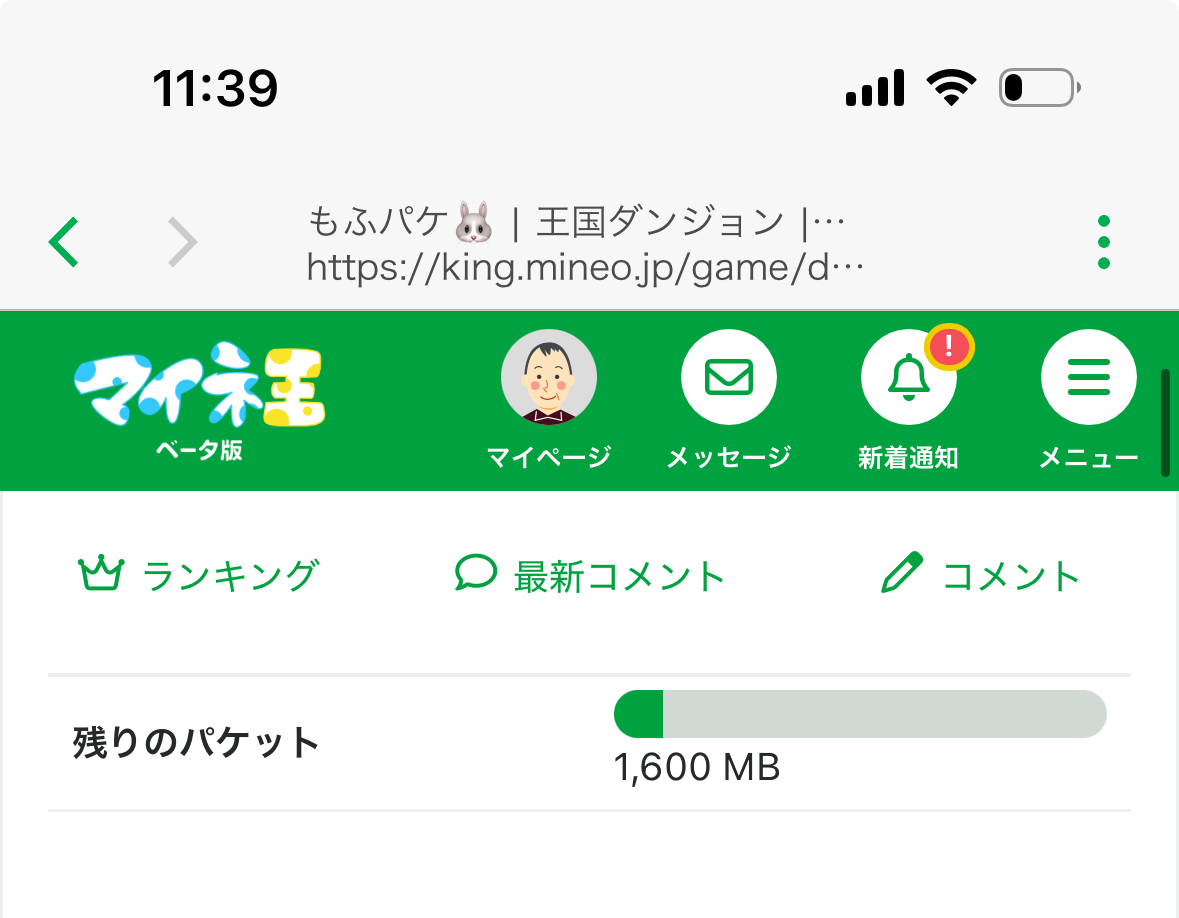Open the browser three-dot overflow menu
The width and height of the screenshot is (1179, 918).
(1103, 241)
